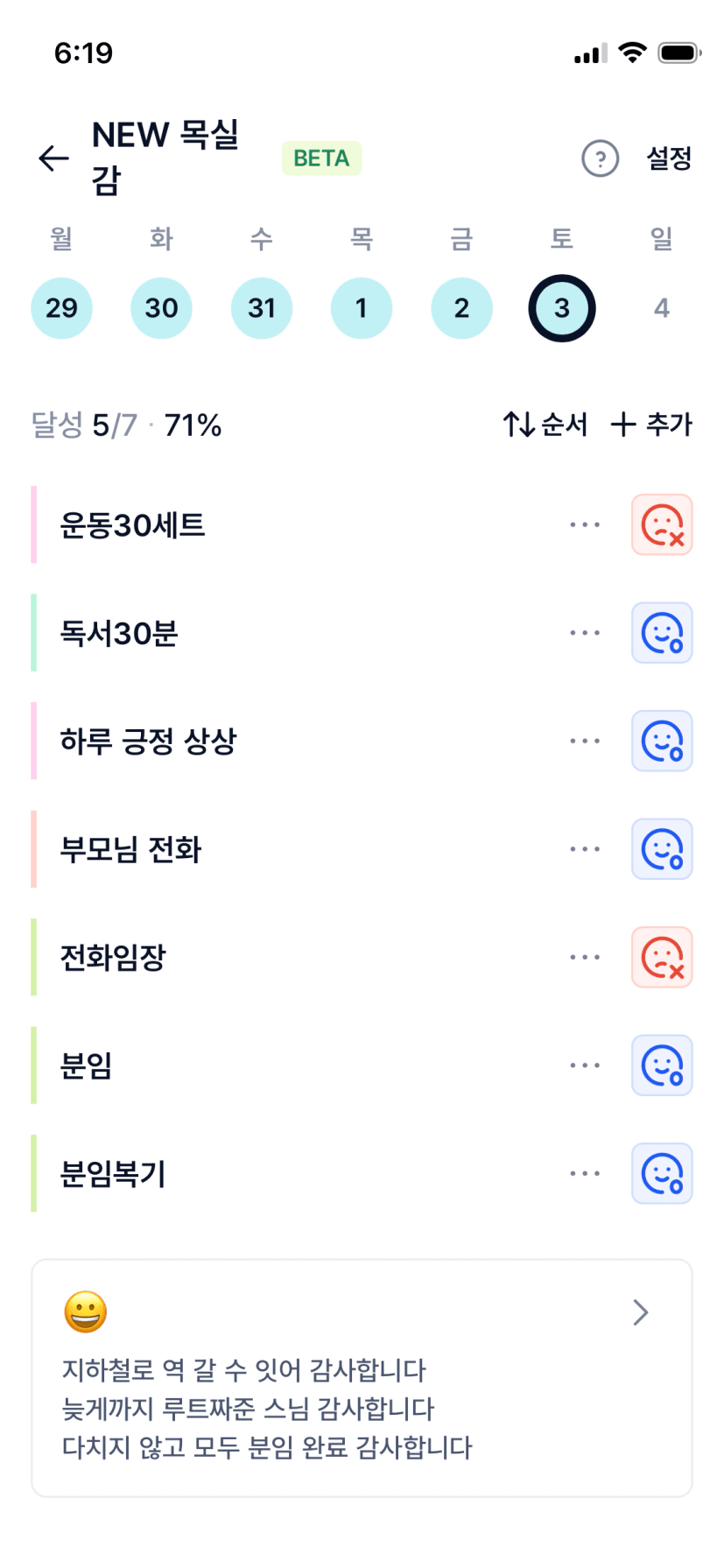
Task: Select date 31 on the calendar
Action: (x=261, y=308)
